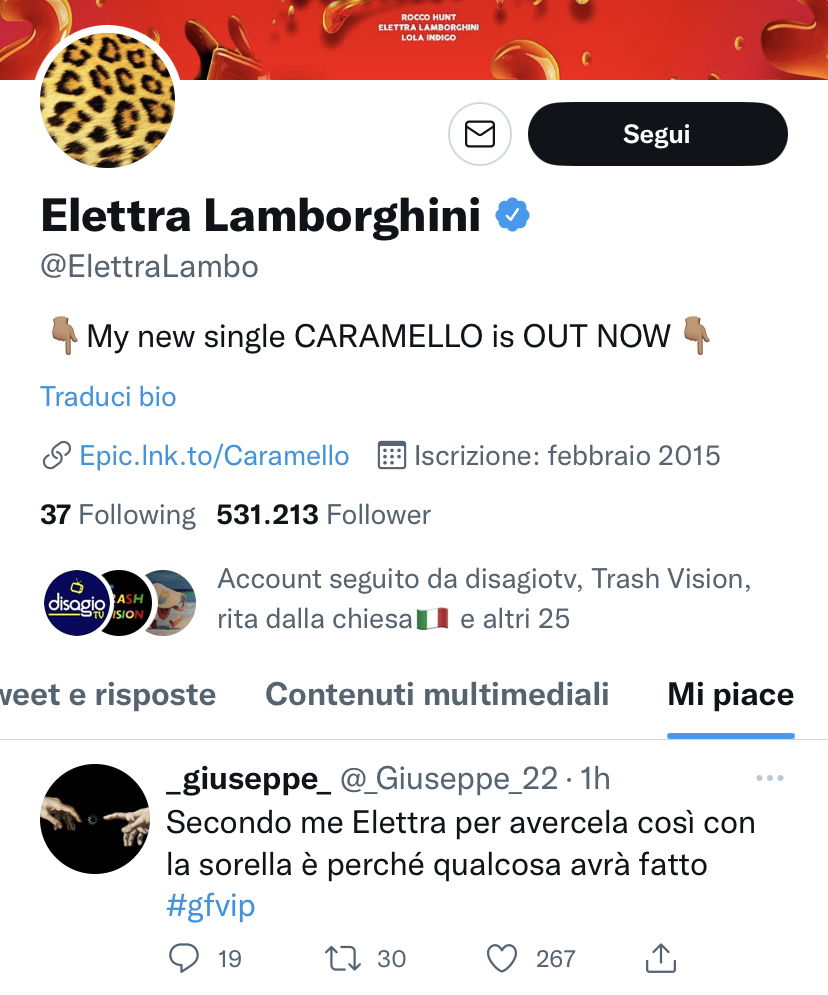The width and height of the screenshot is (828, 995).
Task: View the 37 Following list
Action: [118, 515]
